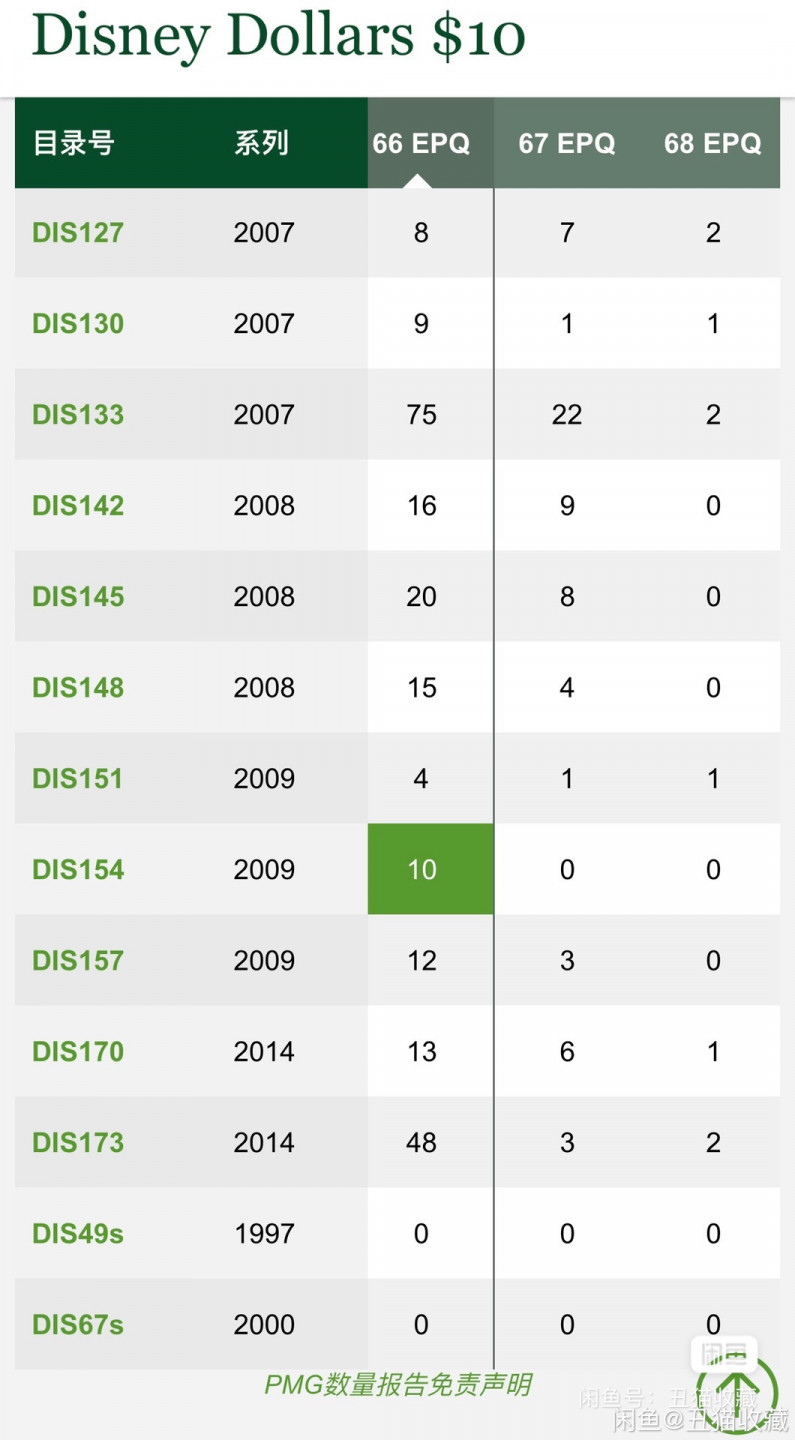Tap the DIS148 catalog link

pos(78,688)
